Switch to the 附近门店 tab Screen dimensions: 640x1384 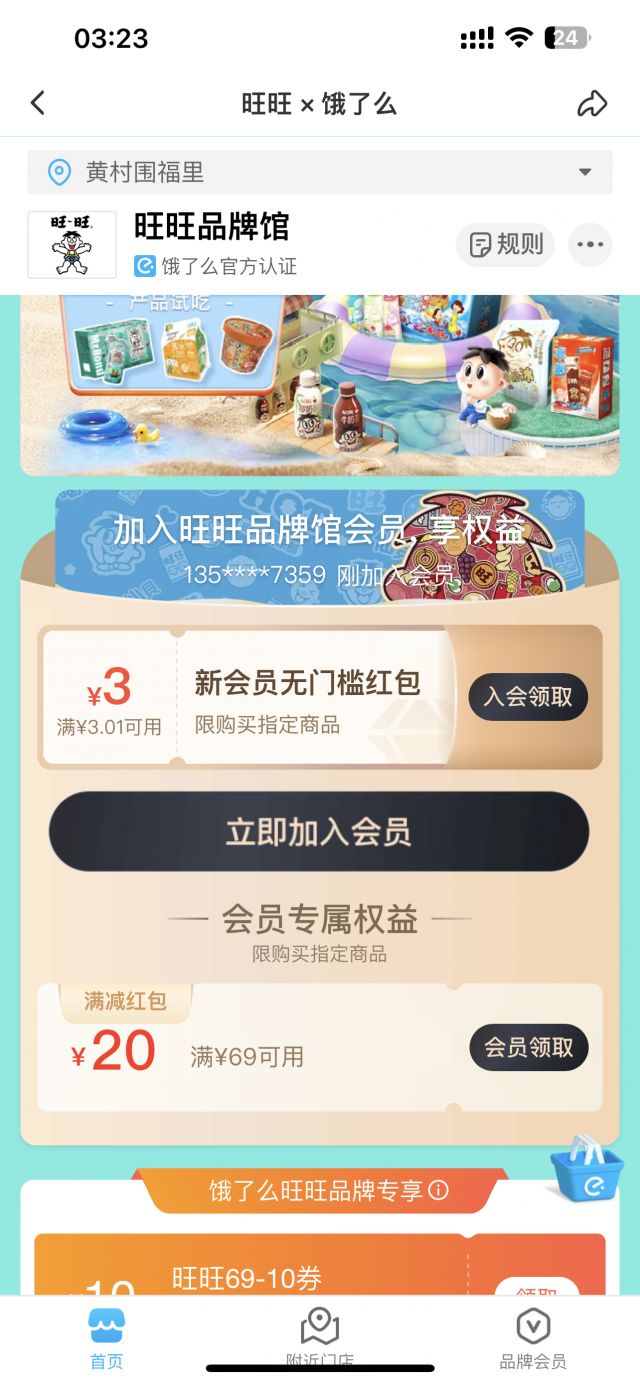tap(320, 1336)
